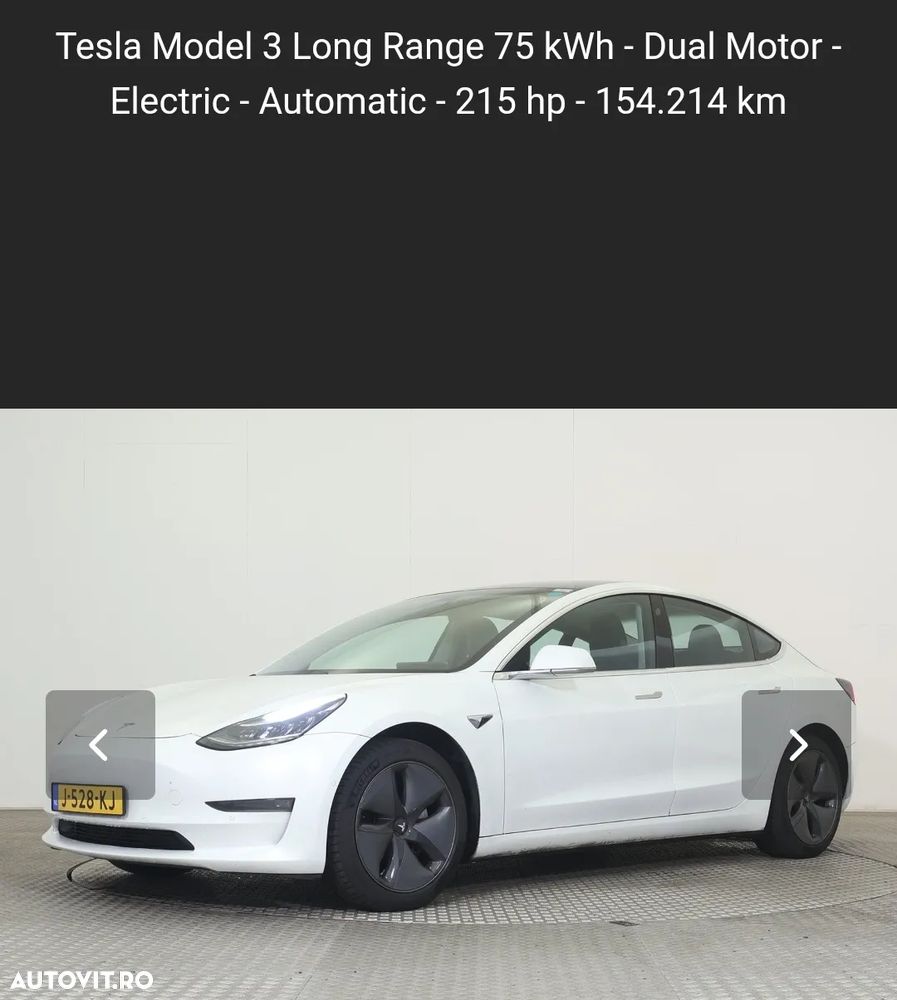The image size is (897, 1000).
Task: Show the next car photo
Action: click(796, 745)
